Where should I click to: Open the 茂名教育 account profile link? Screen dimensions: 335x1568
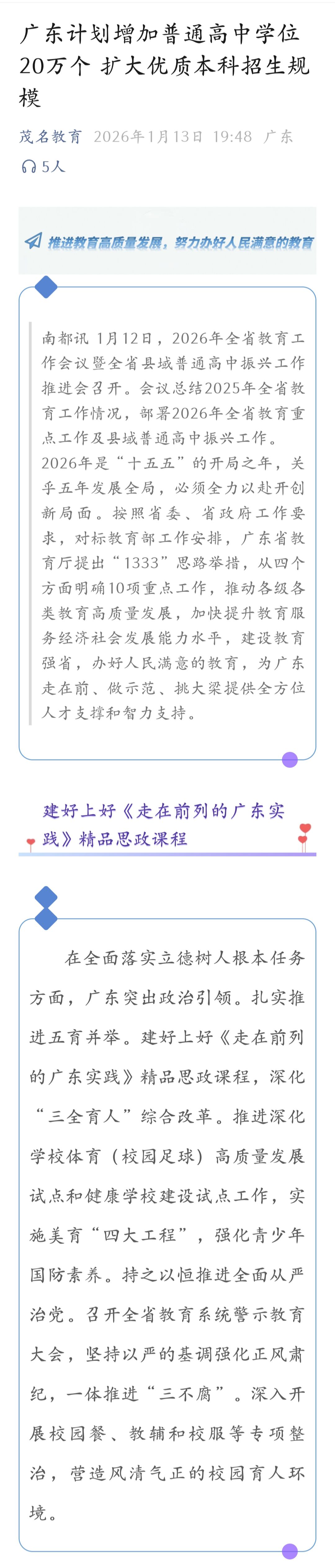click(51, 136)
